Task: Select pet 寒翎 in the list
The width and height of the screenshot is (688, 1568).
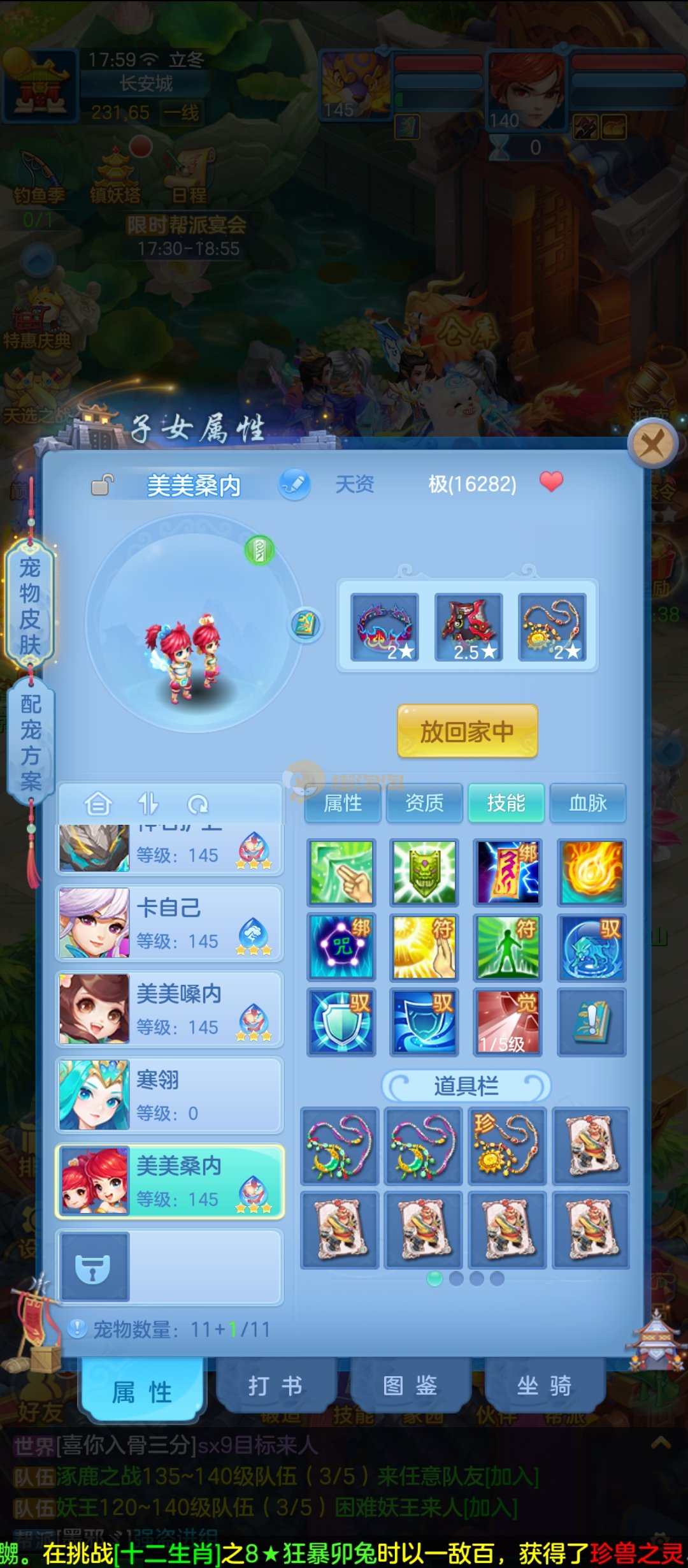Action: [169, 1095]
